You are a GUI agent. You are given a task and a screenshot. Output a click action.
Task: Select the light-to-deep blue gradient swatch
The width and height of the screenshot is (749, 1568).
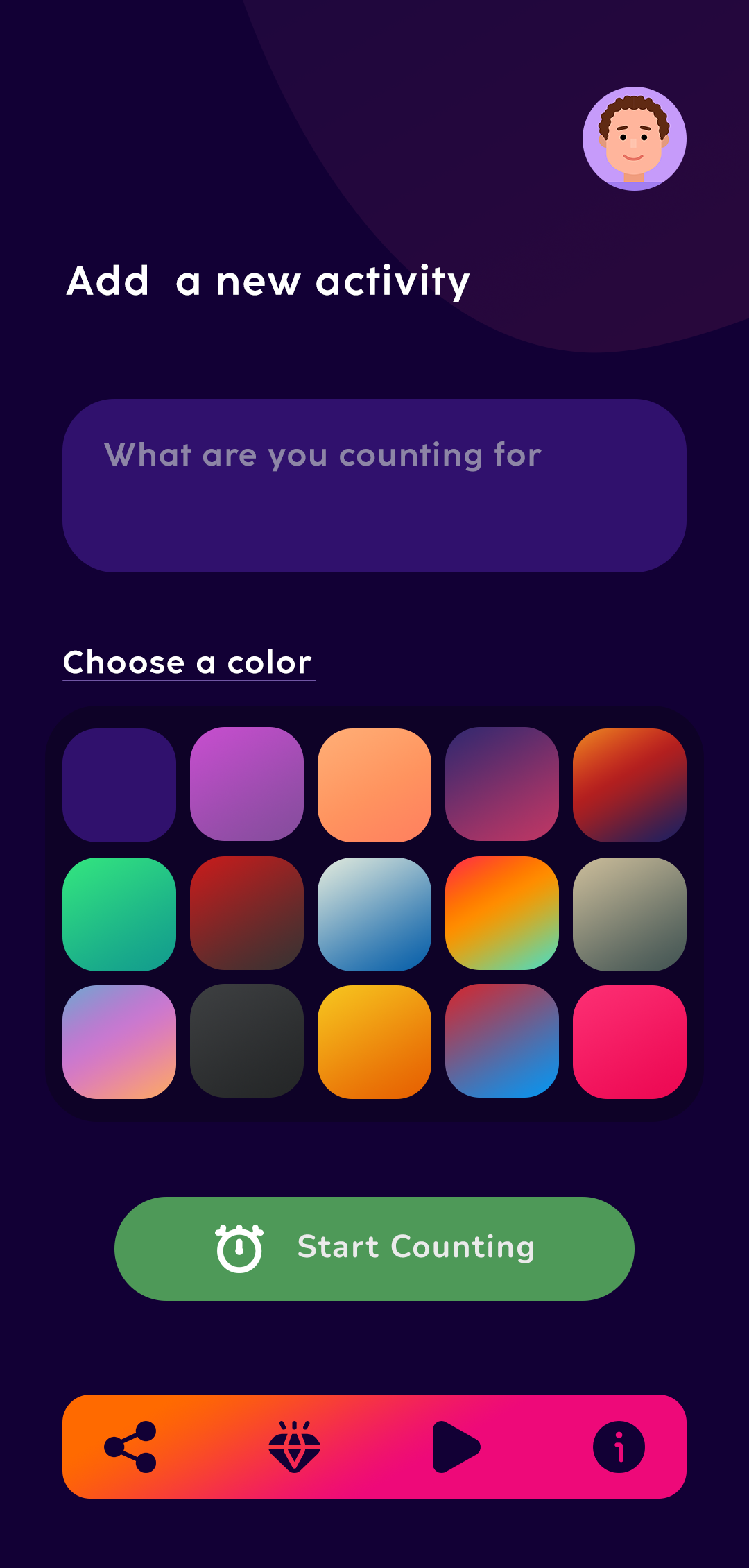pos(374,914)
